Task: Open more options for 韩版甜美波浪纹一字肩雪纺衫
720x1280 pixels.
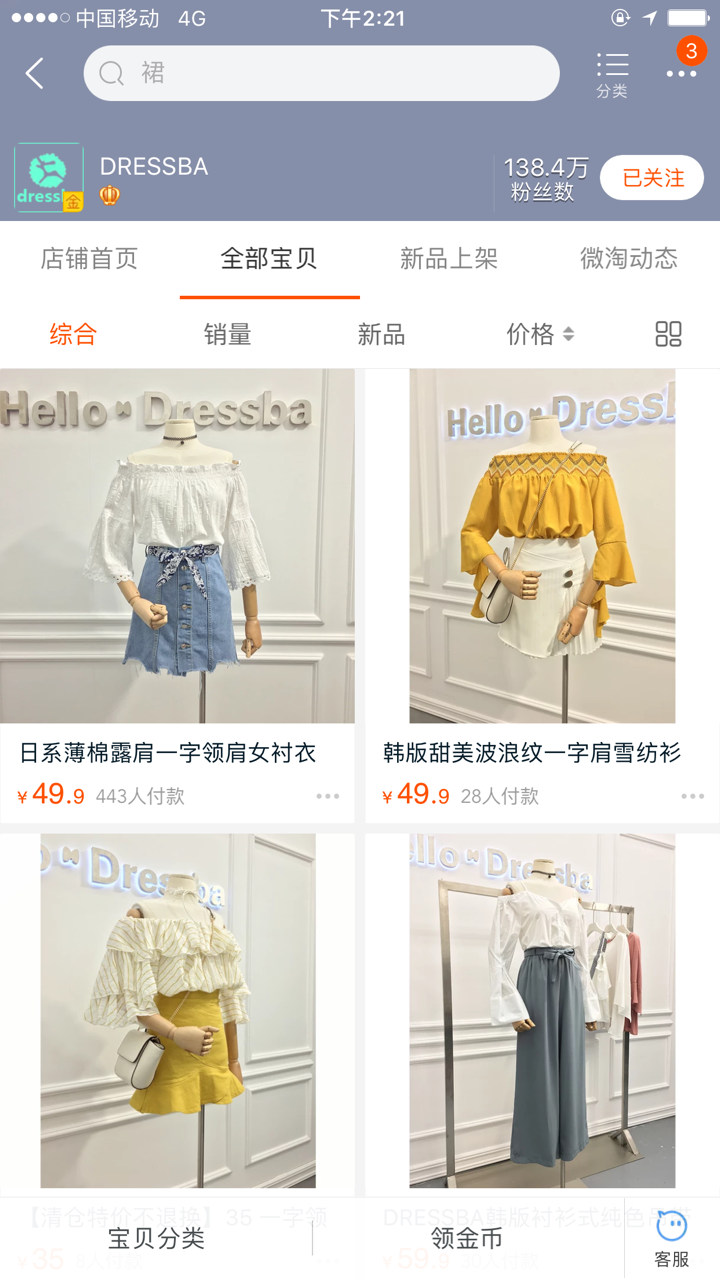Action: pyautogui.click(x=692, y=796)
